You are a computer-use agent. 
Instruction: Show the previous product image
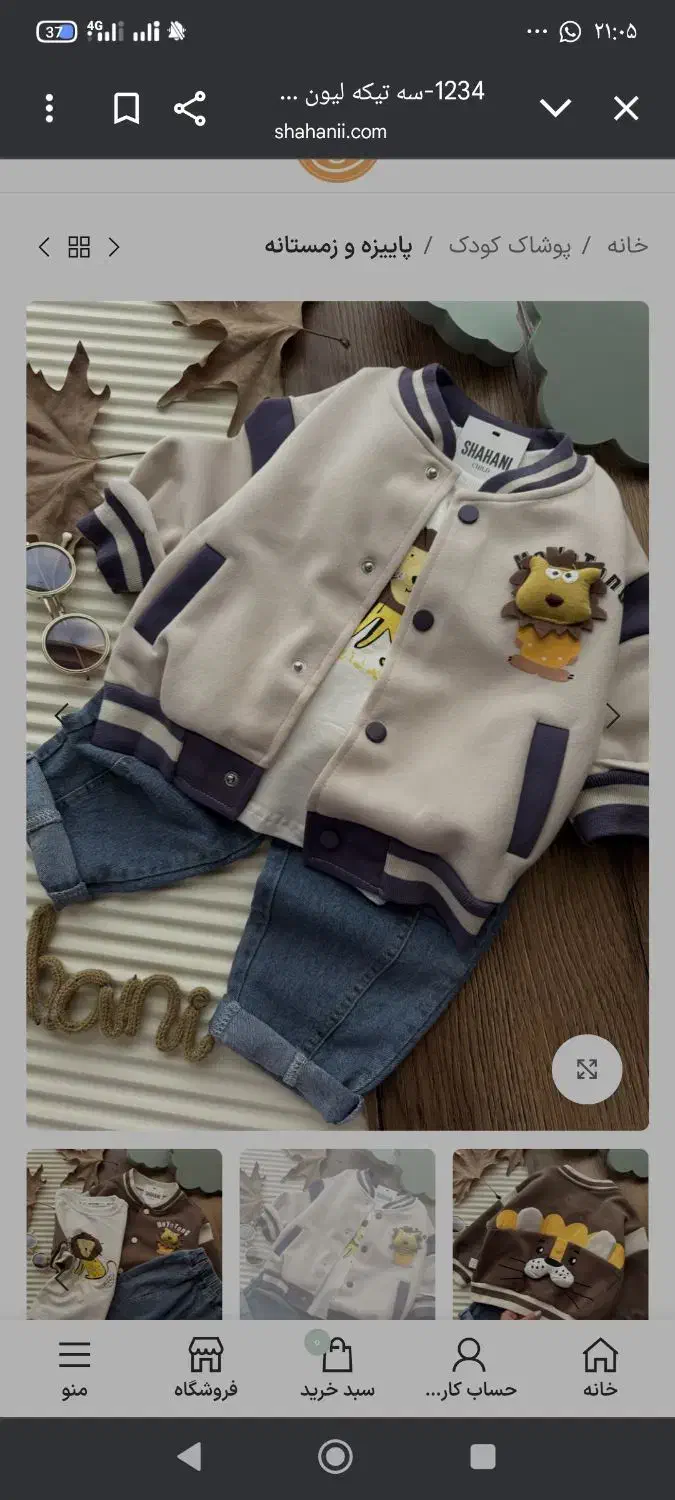tap(60, 716)
